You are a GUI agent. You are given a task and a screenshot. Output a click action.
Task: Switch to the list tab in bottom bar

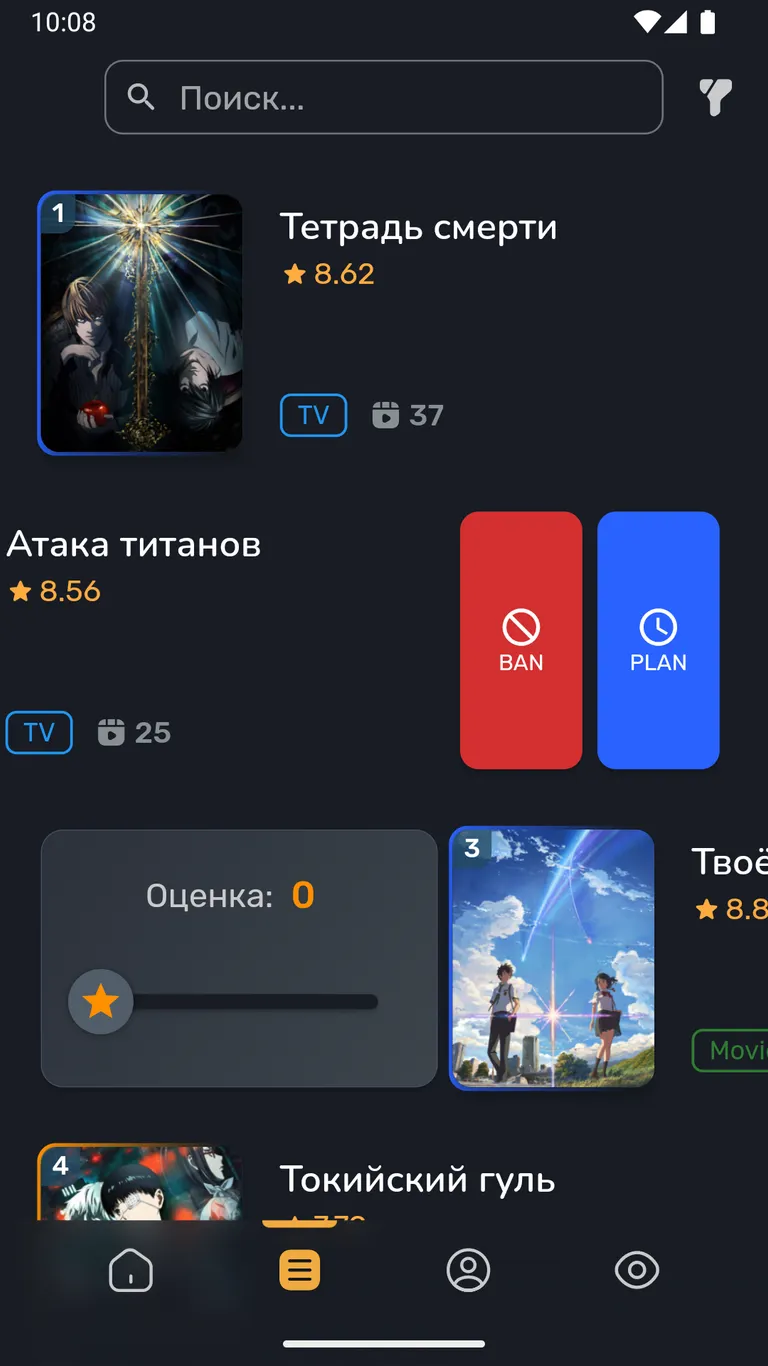[299, 1270]
